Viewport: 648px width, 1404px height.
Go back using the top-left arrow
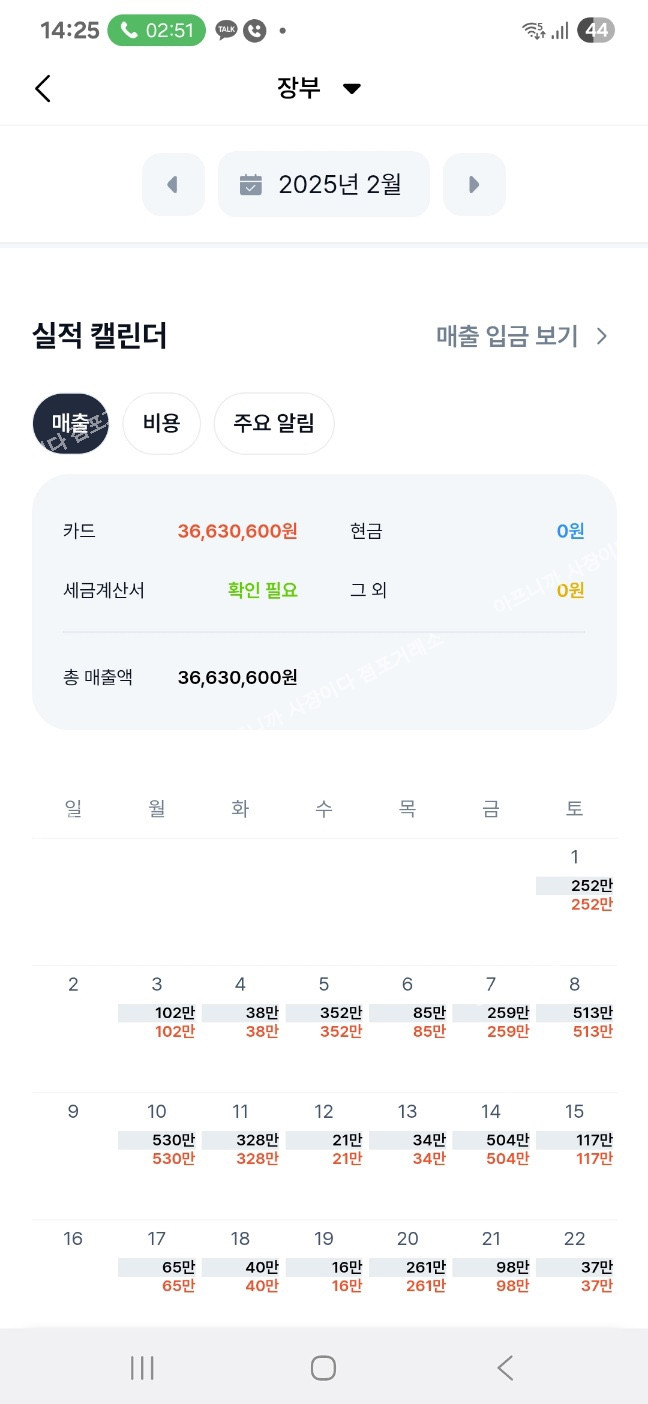point(43,88)
